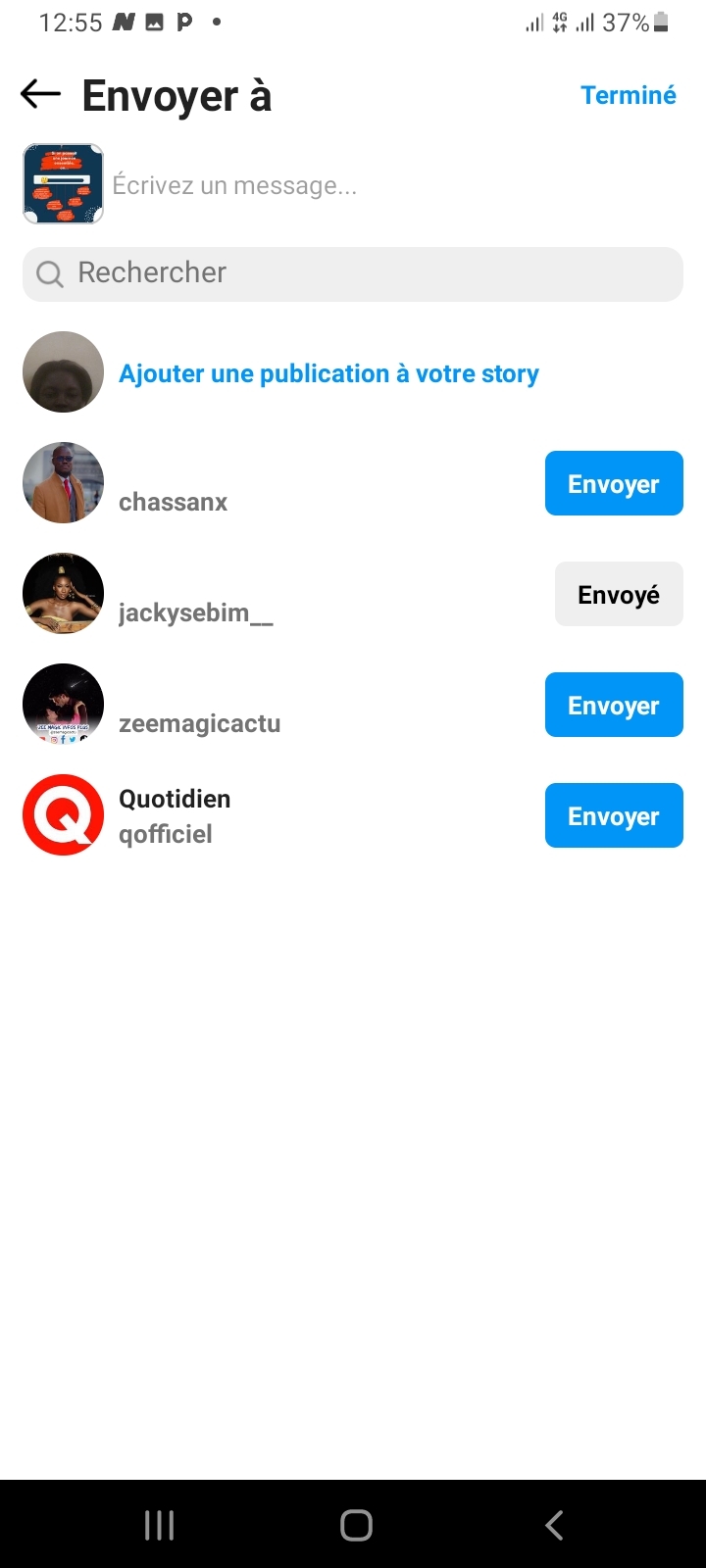The width and height of the screenshot is (706, 1568).
Task: Go to the system home screen
Action: pyautogui.click(x=356, y=1525)
